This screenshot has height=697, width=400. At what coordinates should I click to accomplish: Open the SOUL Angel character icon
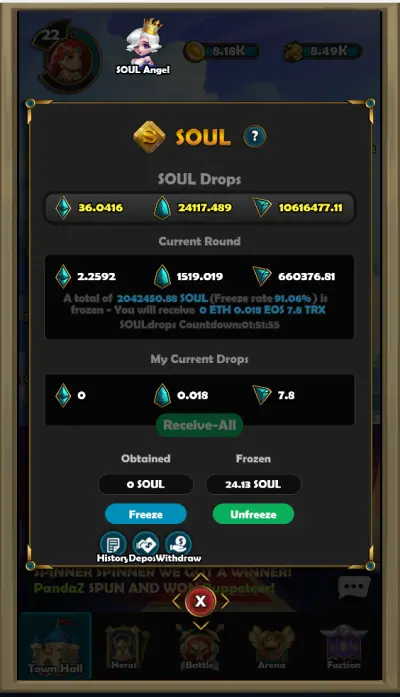143,47
